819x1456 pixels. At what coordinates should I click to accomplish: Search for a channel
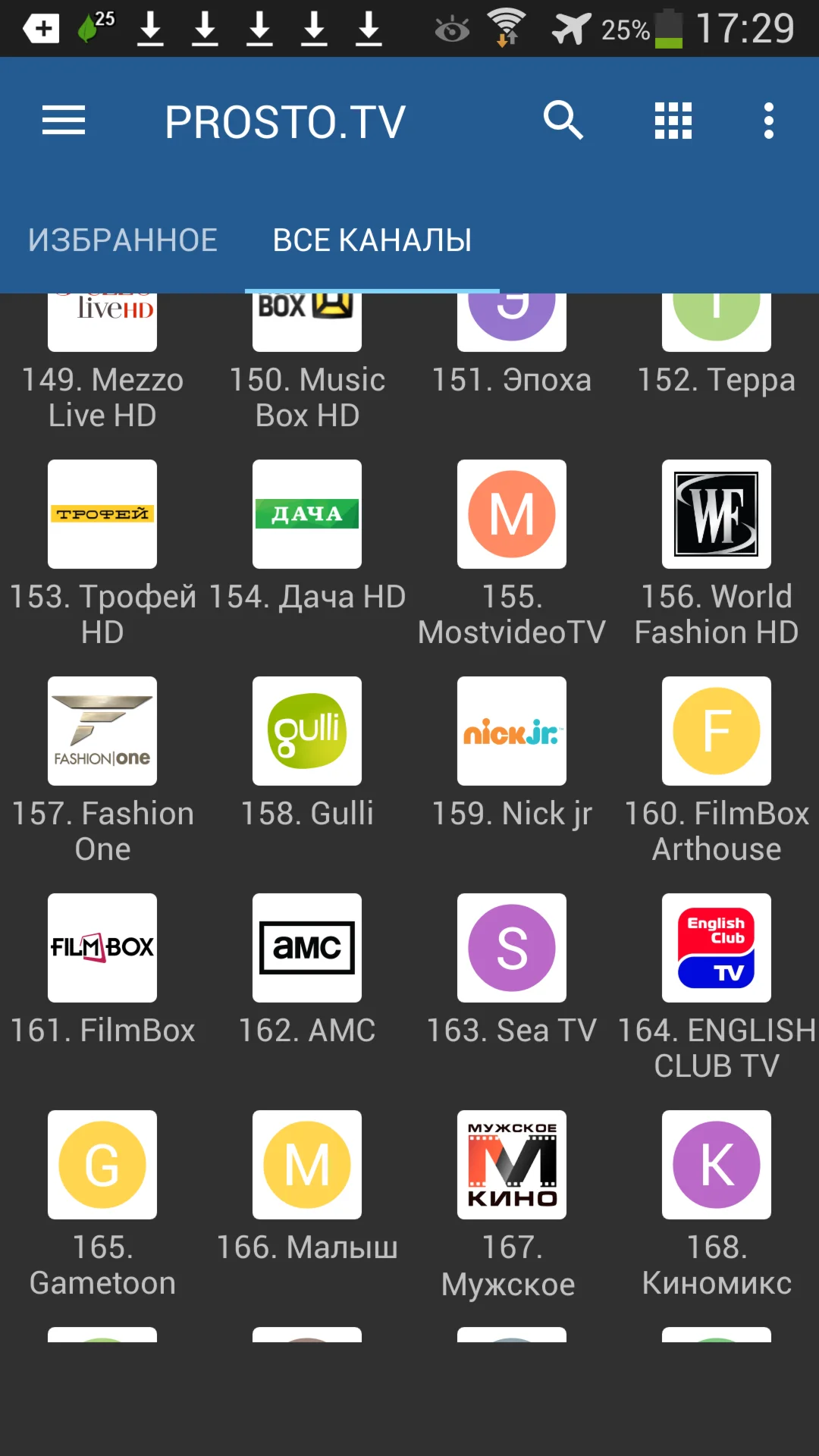[x=563, y=121]
